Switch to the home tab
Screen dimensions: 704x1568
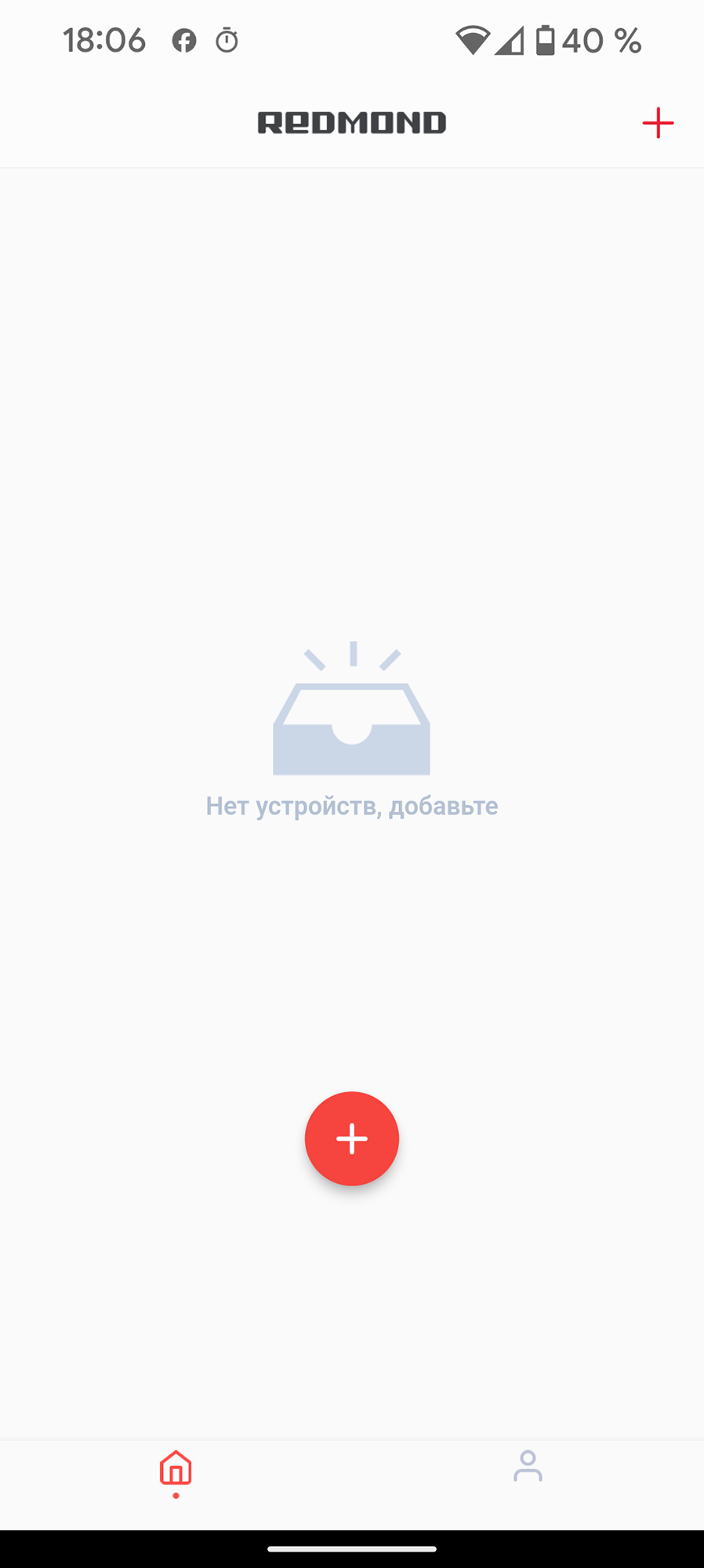(176, 1469)
